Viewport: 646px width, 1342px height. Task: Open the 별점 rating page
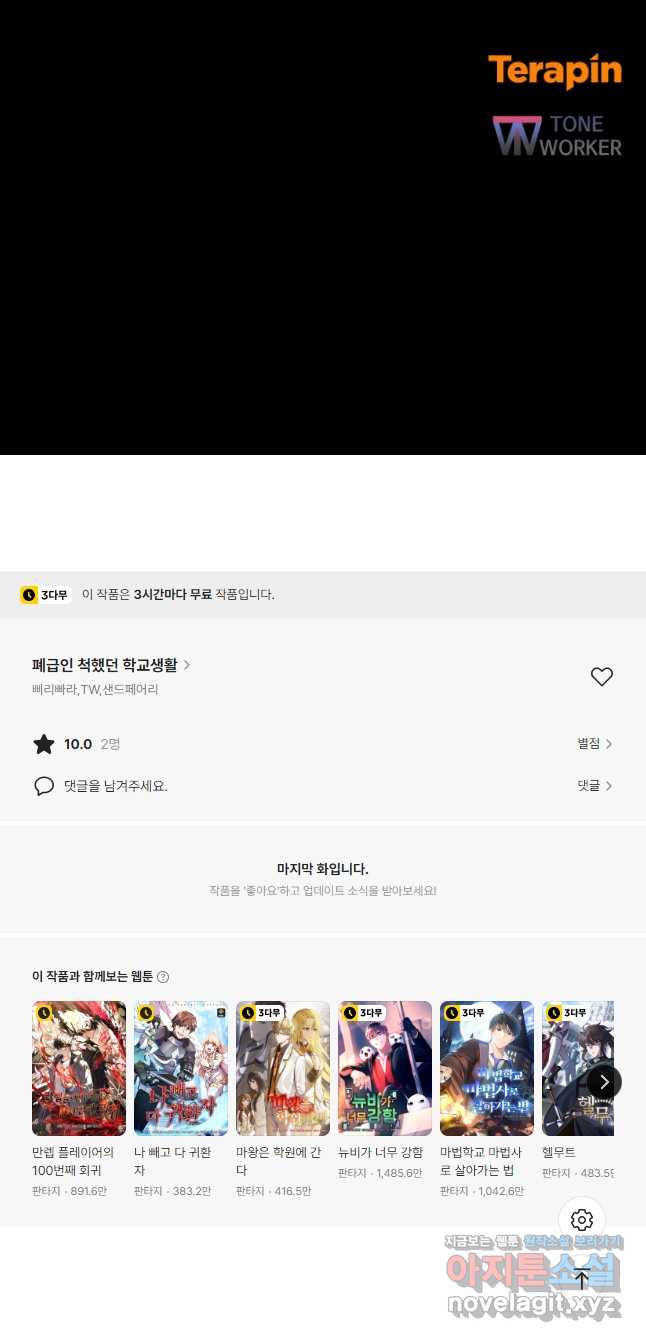point(594,744)
